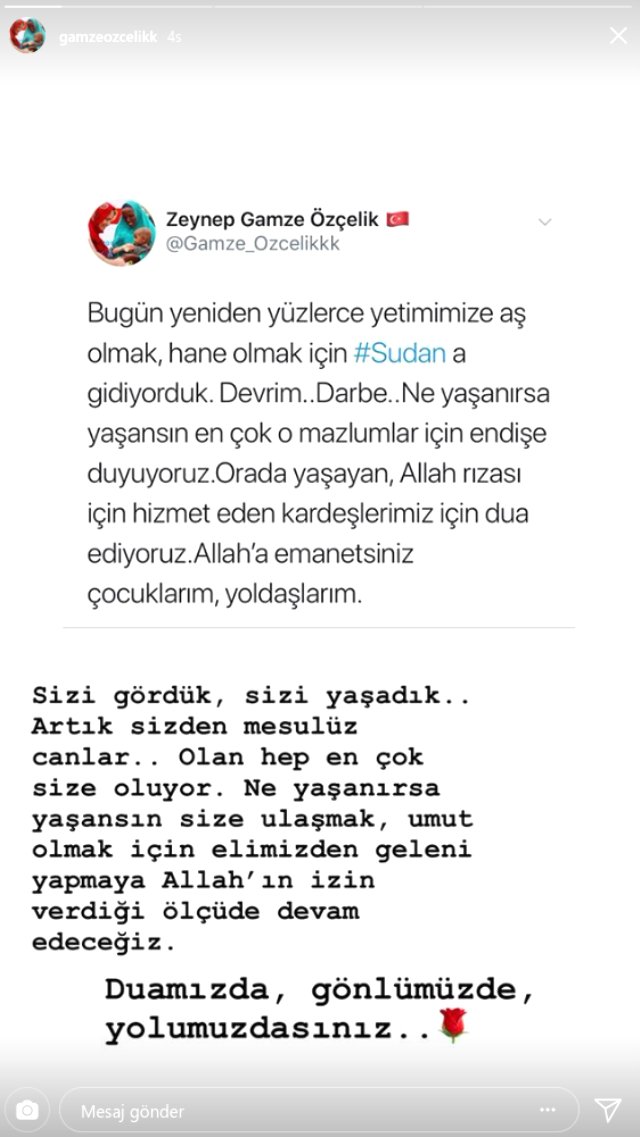Close the story viewer

tap(618, 35)
